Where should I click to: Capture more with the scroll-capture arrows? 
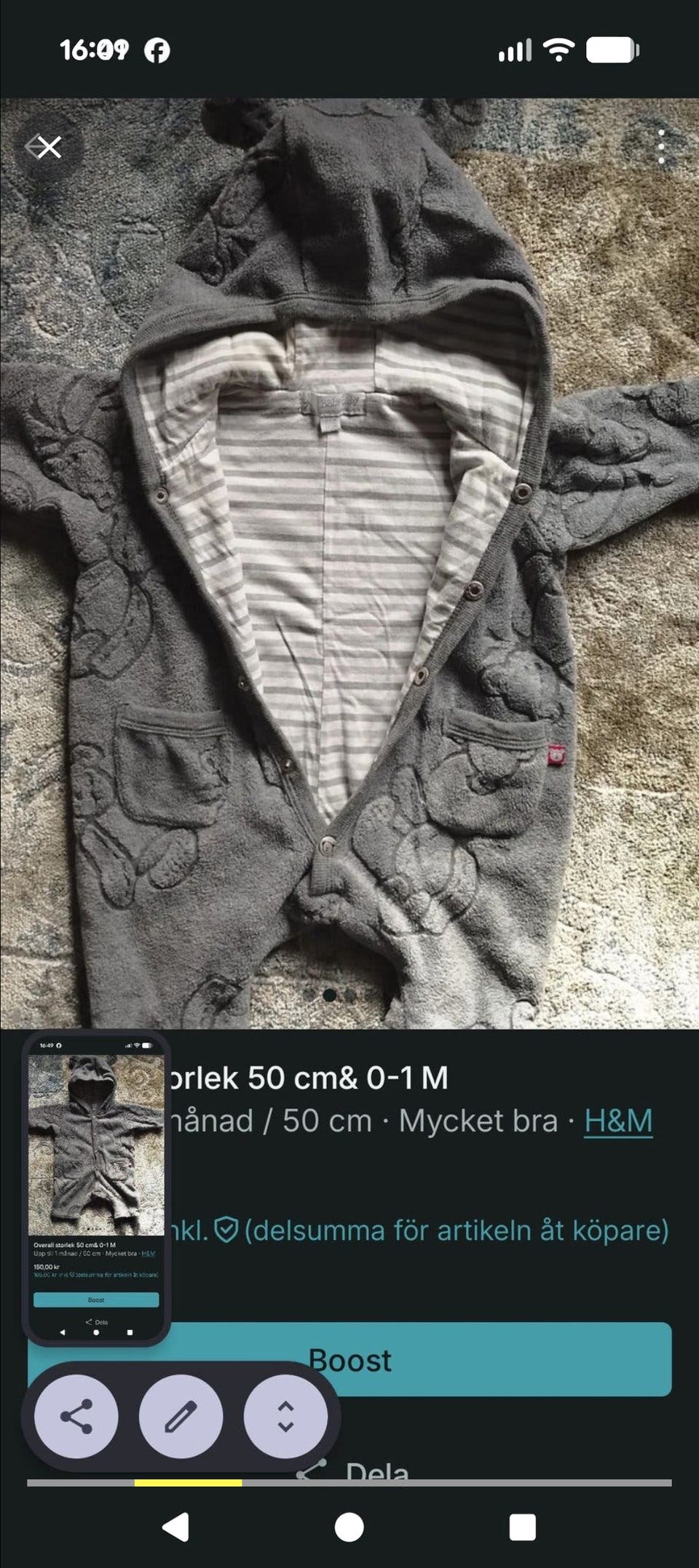285,1417
